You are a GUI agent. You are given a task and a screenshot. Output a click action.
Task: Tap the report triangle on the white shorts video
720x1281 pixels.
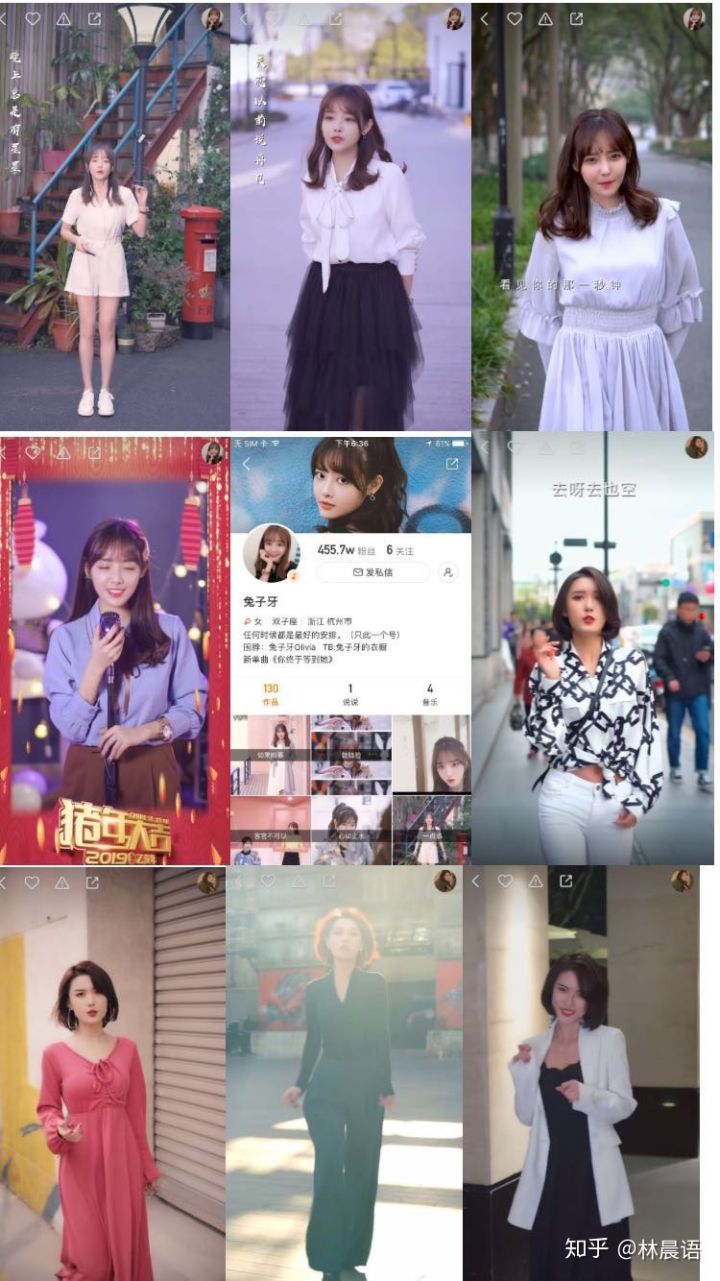62,16
